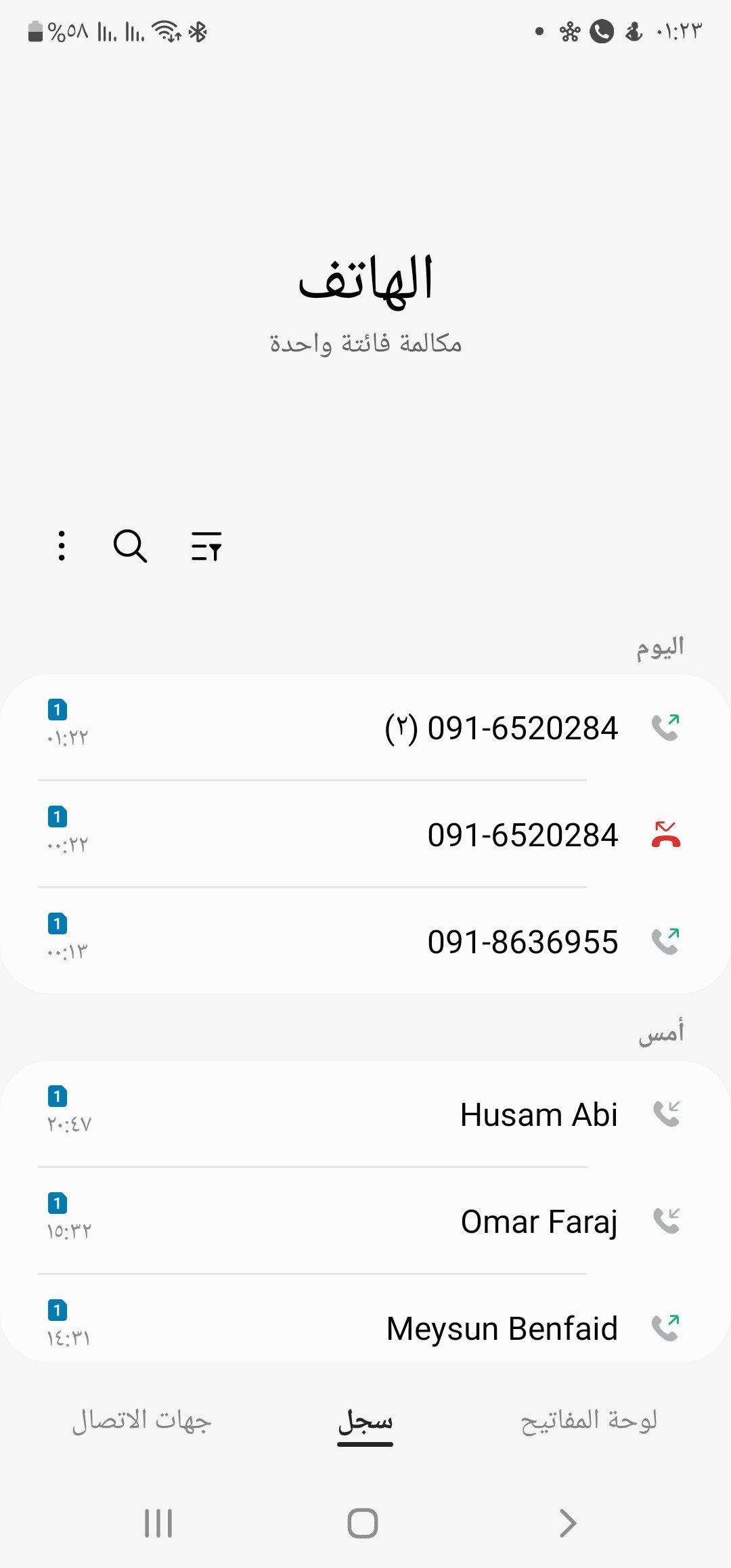Open call entry 091-8636955
This screenshot has height=1568, width=731.
pyautogui.click(x=365, y=941)
